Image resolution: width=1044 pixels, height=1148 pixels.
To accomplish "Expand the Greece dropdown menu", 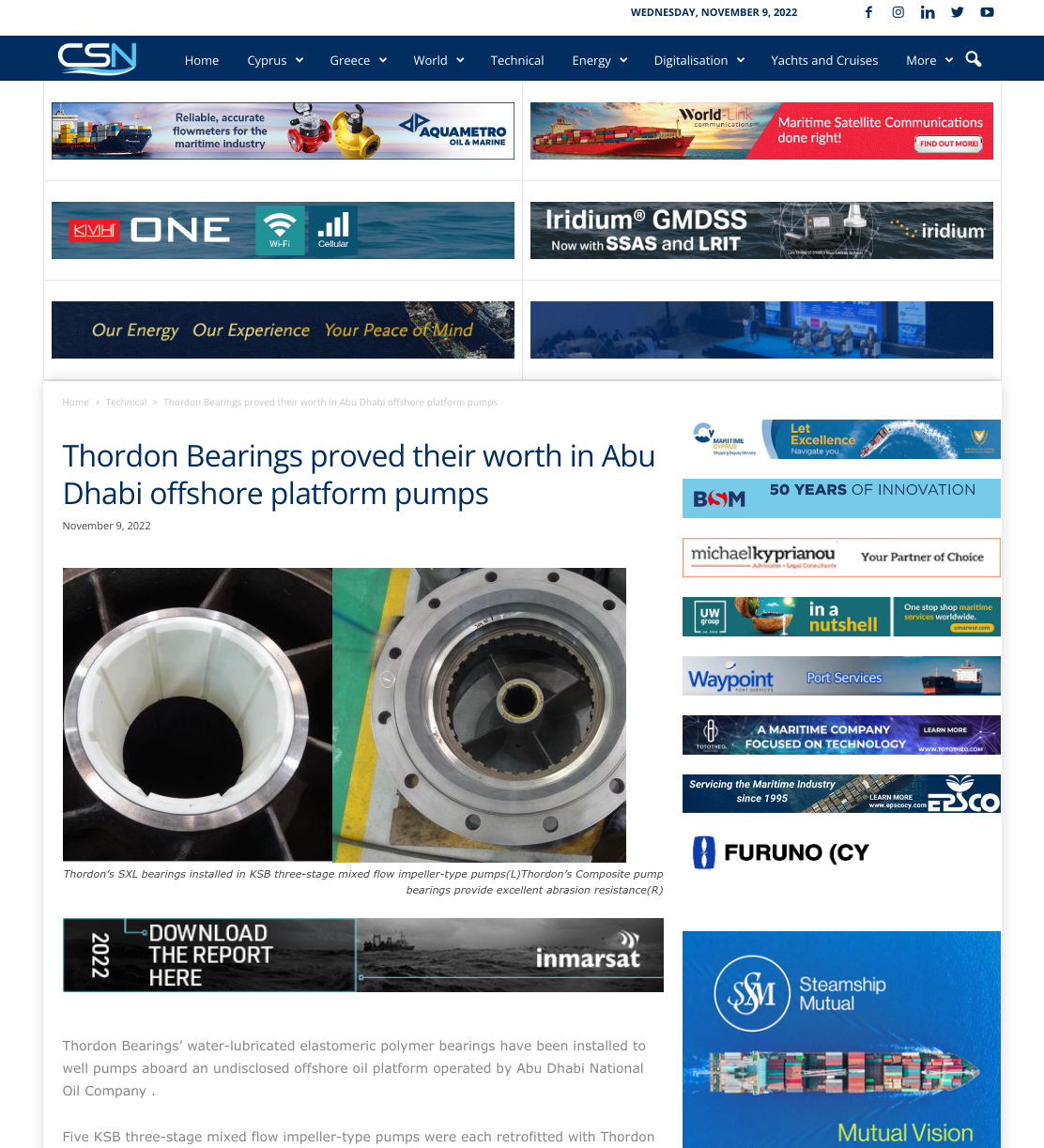I will 358,60.
